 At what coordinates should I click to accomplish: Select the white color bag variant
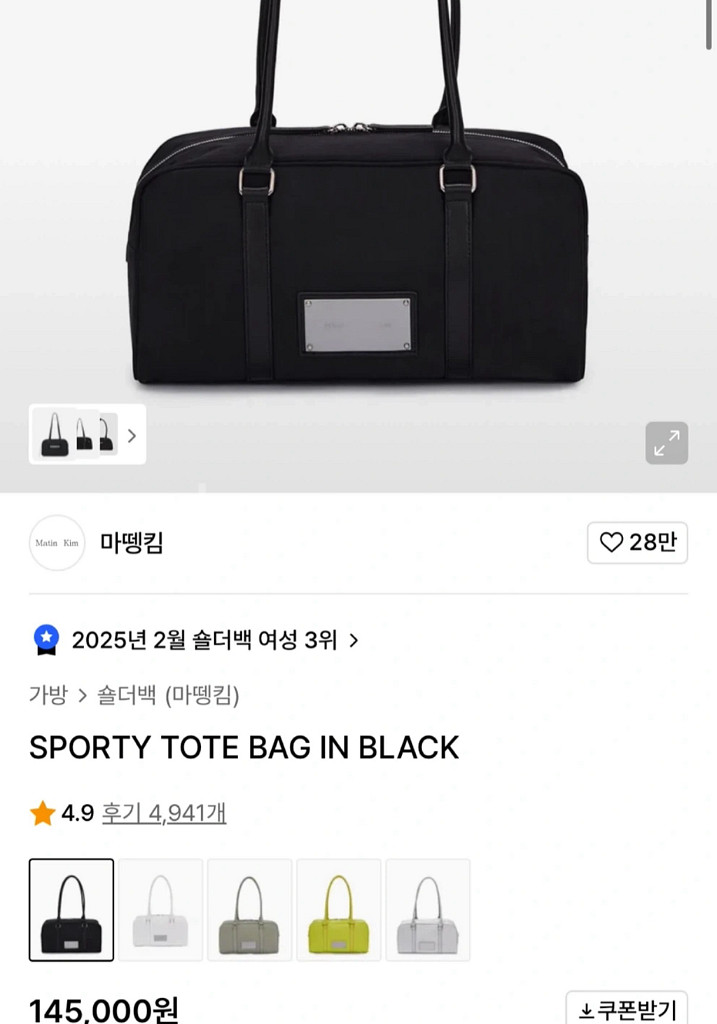coord(161,909)
